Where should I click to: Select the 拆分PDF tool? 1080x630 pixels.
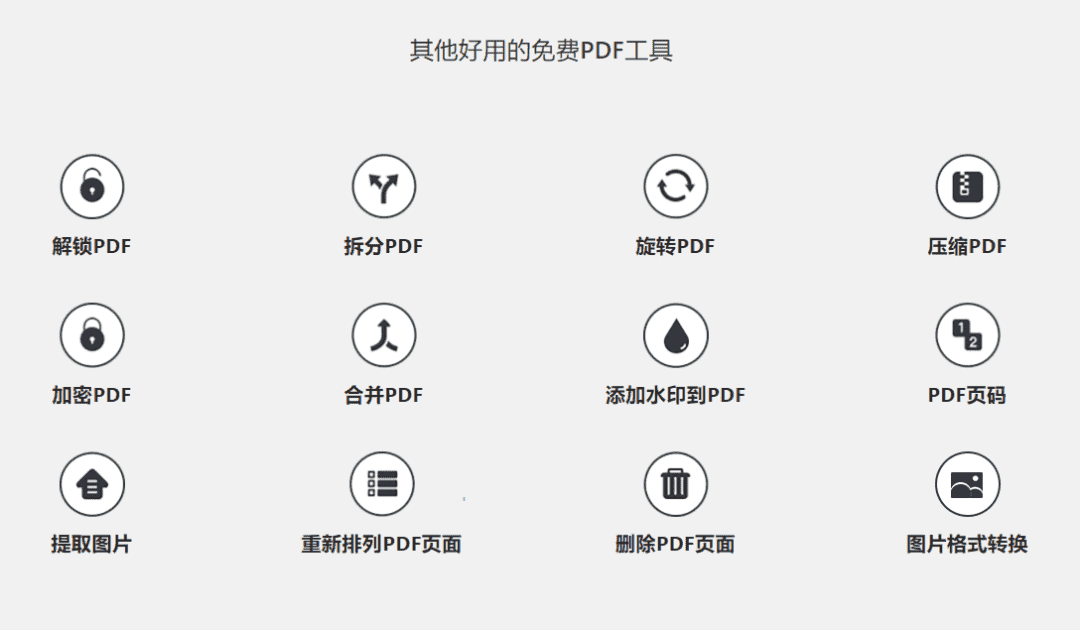383,187
